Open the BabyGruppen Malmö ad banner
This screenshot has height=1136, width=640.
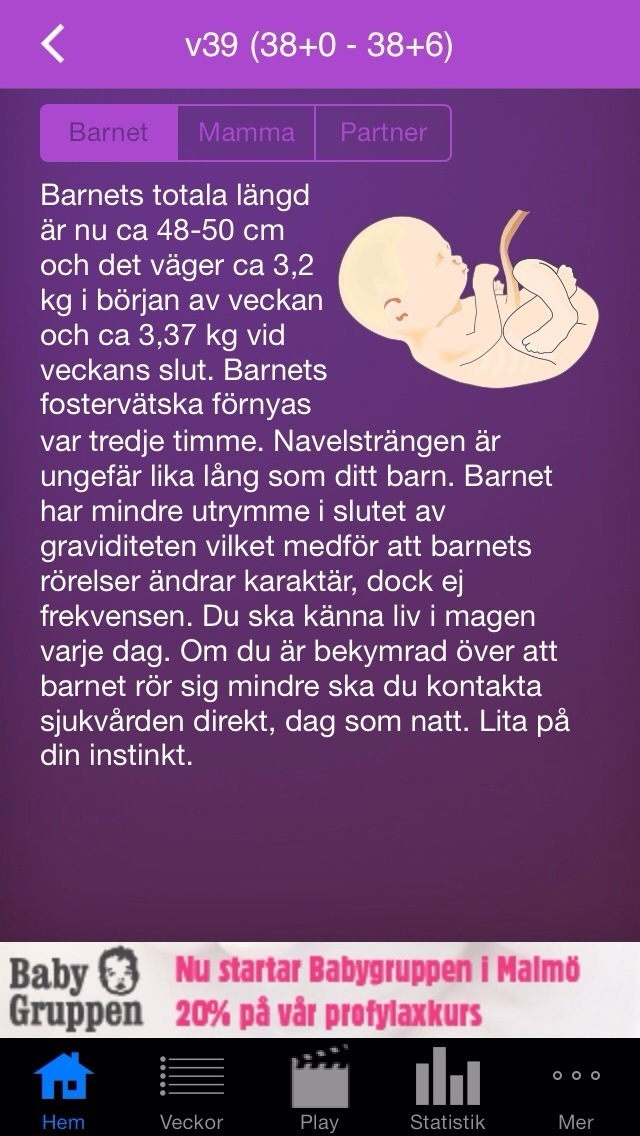[x=320, y=990]
